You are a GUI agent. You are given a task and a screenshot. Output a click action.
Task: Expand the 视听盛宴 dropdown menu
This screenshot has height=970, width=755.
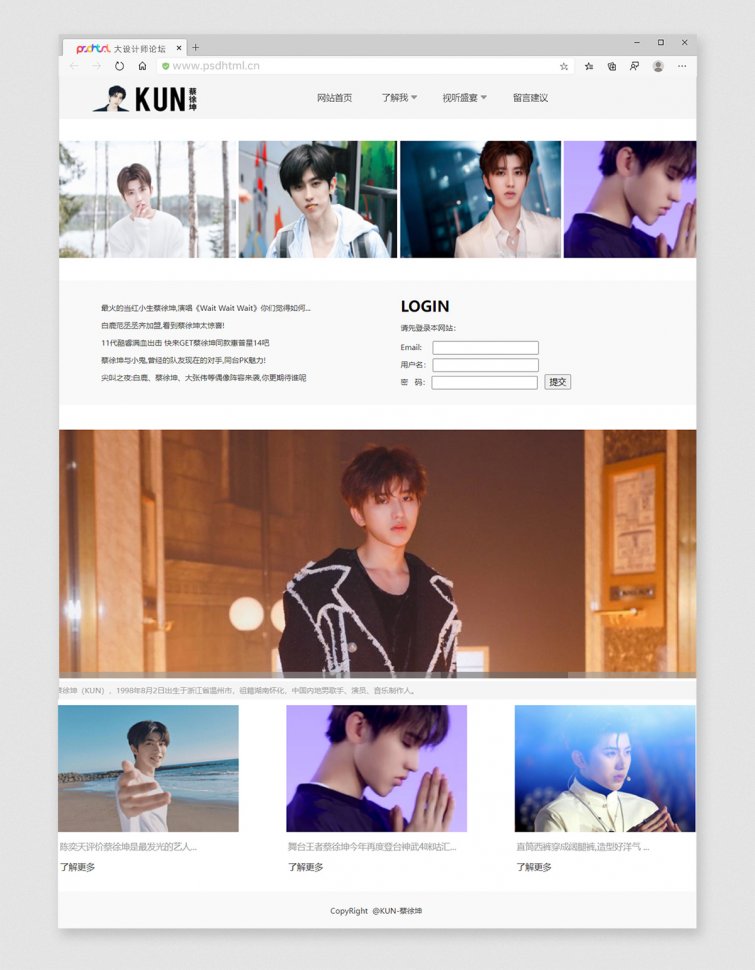pyautogui.click(x=464, y=98)
